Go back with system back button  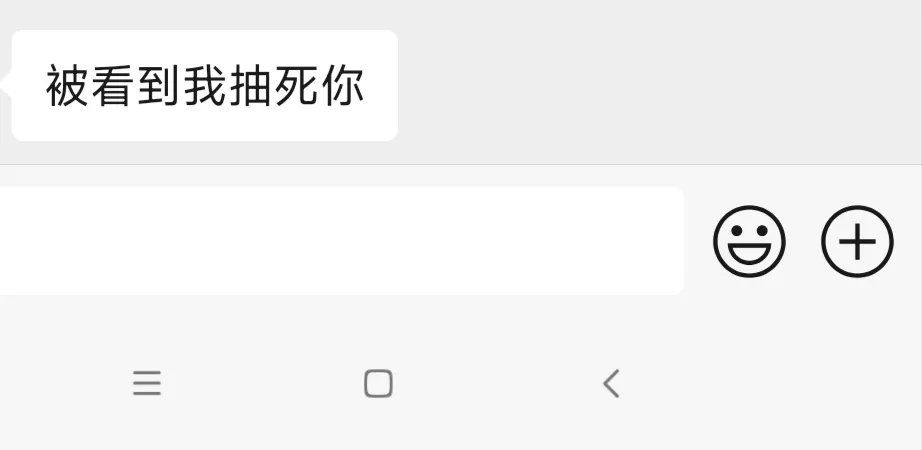tap(611, 383)
